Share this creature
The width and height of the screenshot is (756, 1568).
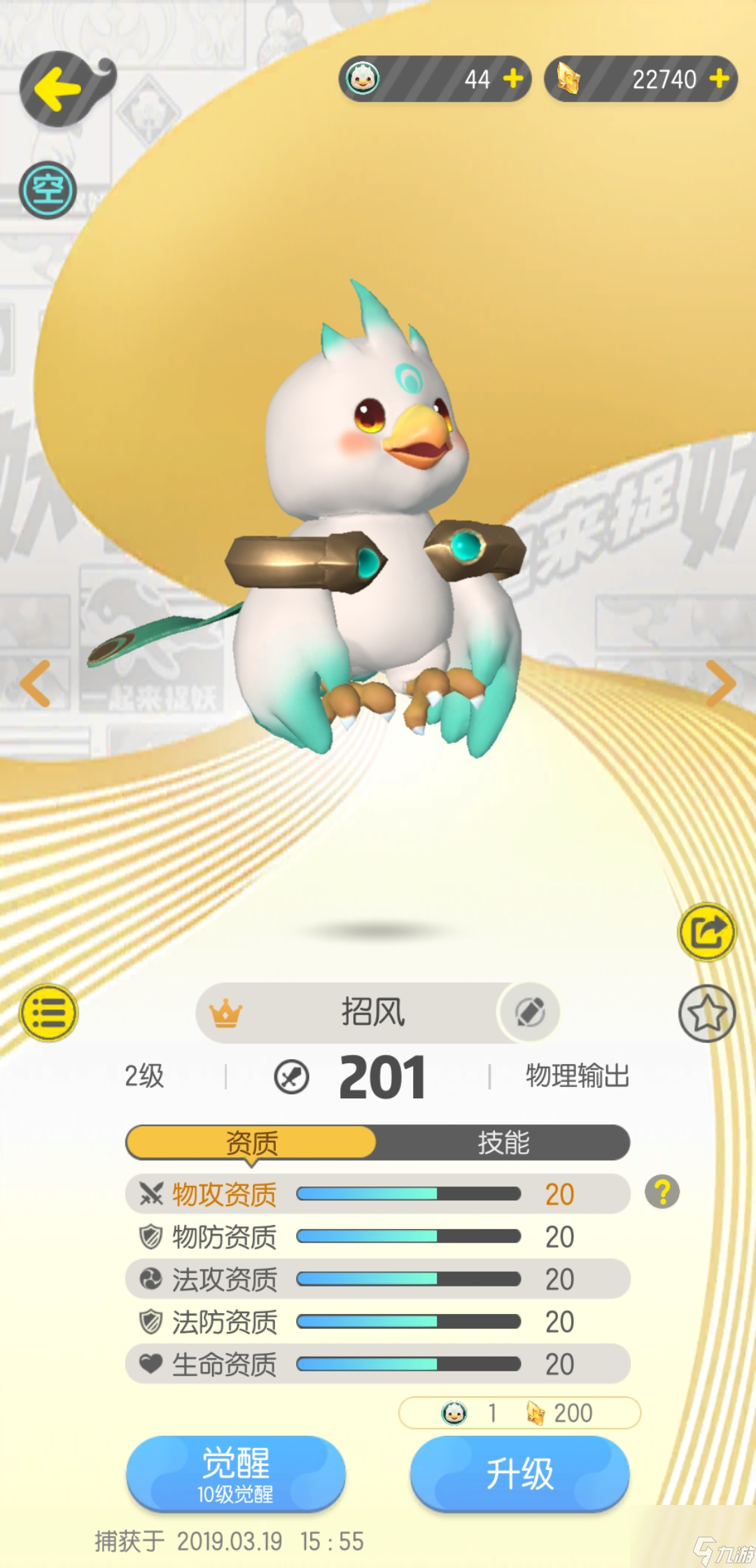707,932
